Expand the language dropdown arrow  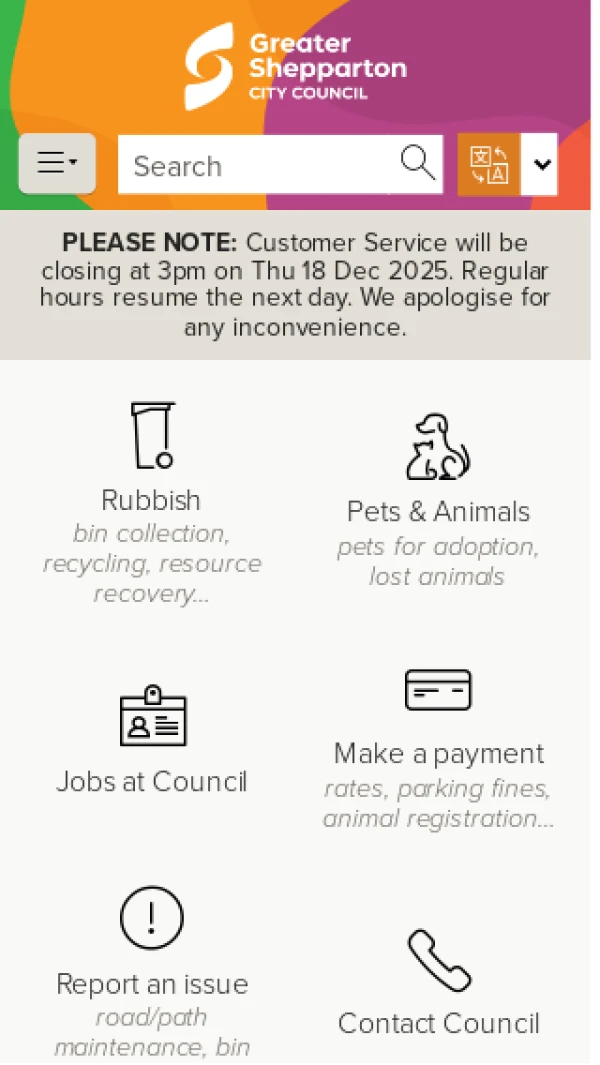[541, 164]
